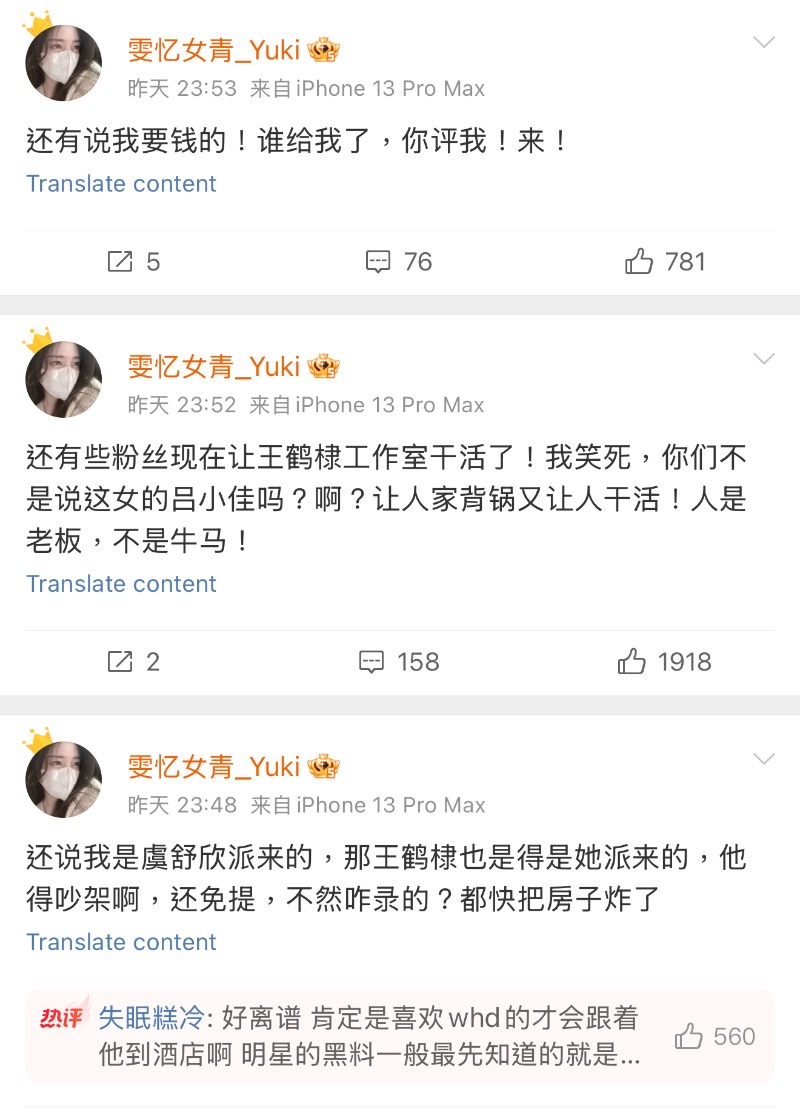This screenshot has width=800, height=1115.
Task: Expand the dropdown arrow on the 23:48 post
Action: click(x=764, y=759)
